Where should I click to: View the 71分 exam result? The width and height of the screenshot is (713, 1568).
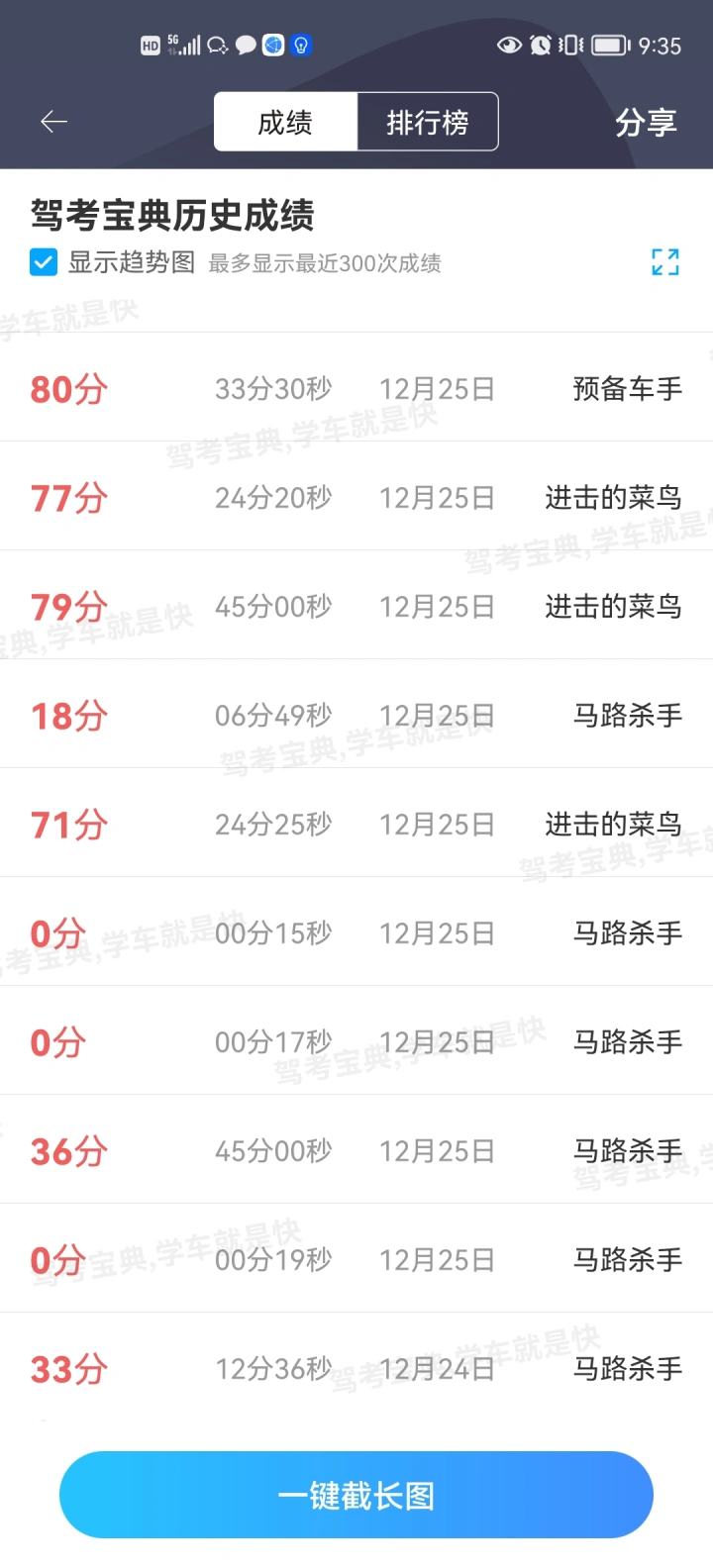356,824
